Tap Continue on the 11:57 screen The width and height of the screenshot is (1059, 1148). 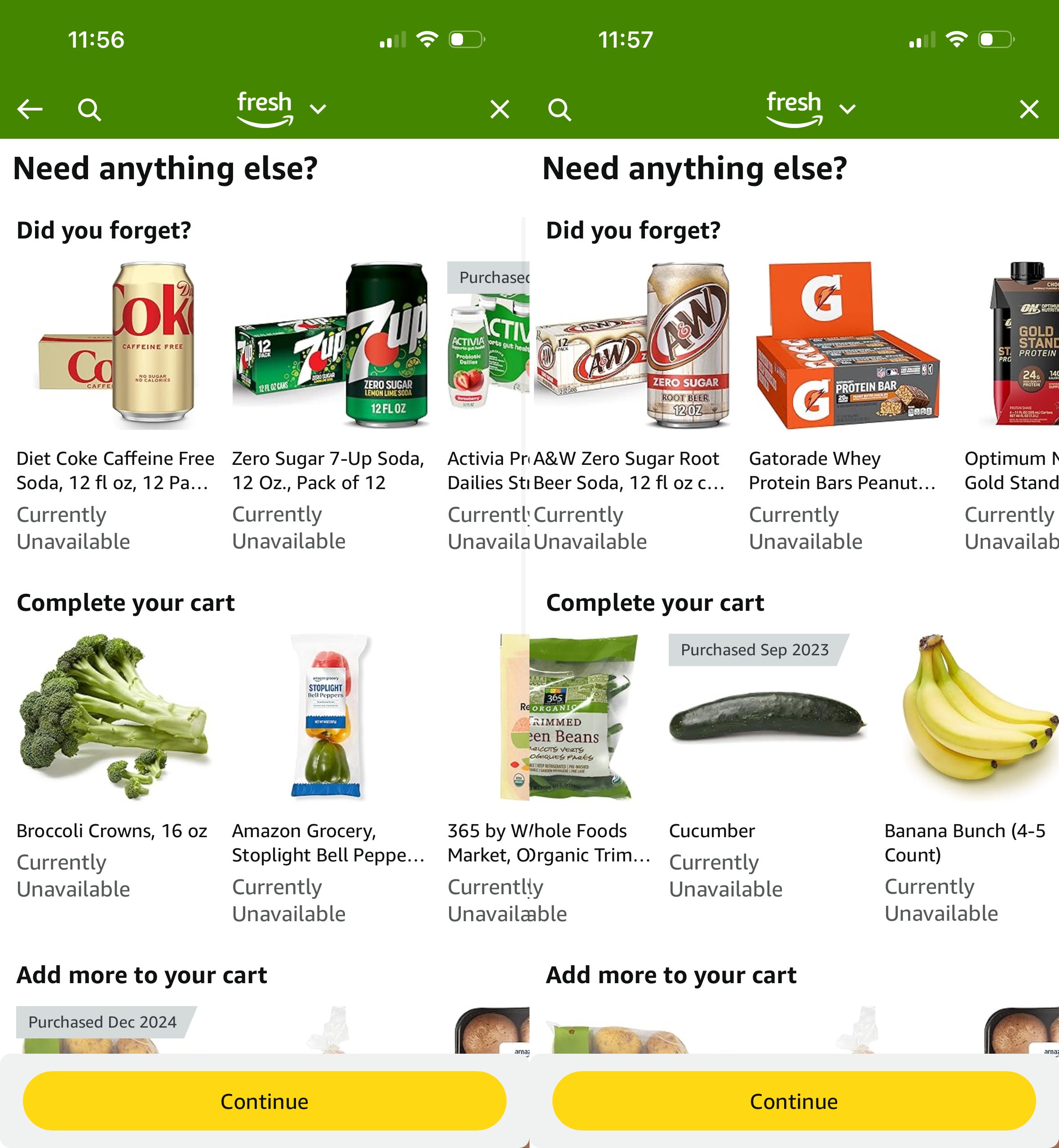click(x=794, y=1101)
